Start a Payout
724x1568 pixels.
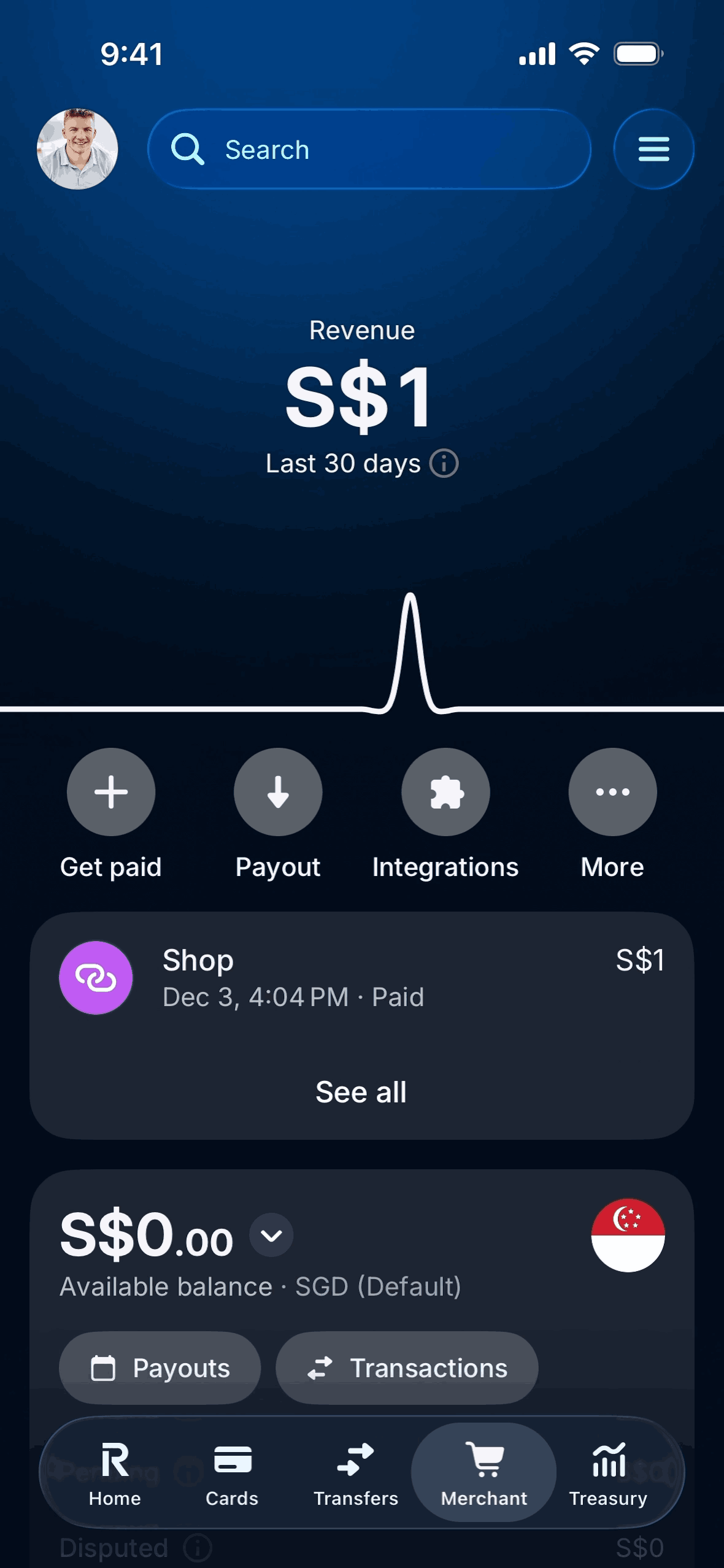click(x=278, y=792)
